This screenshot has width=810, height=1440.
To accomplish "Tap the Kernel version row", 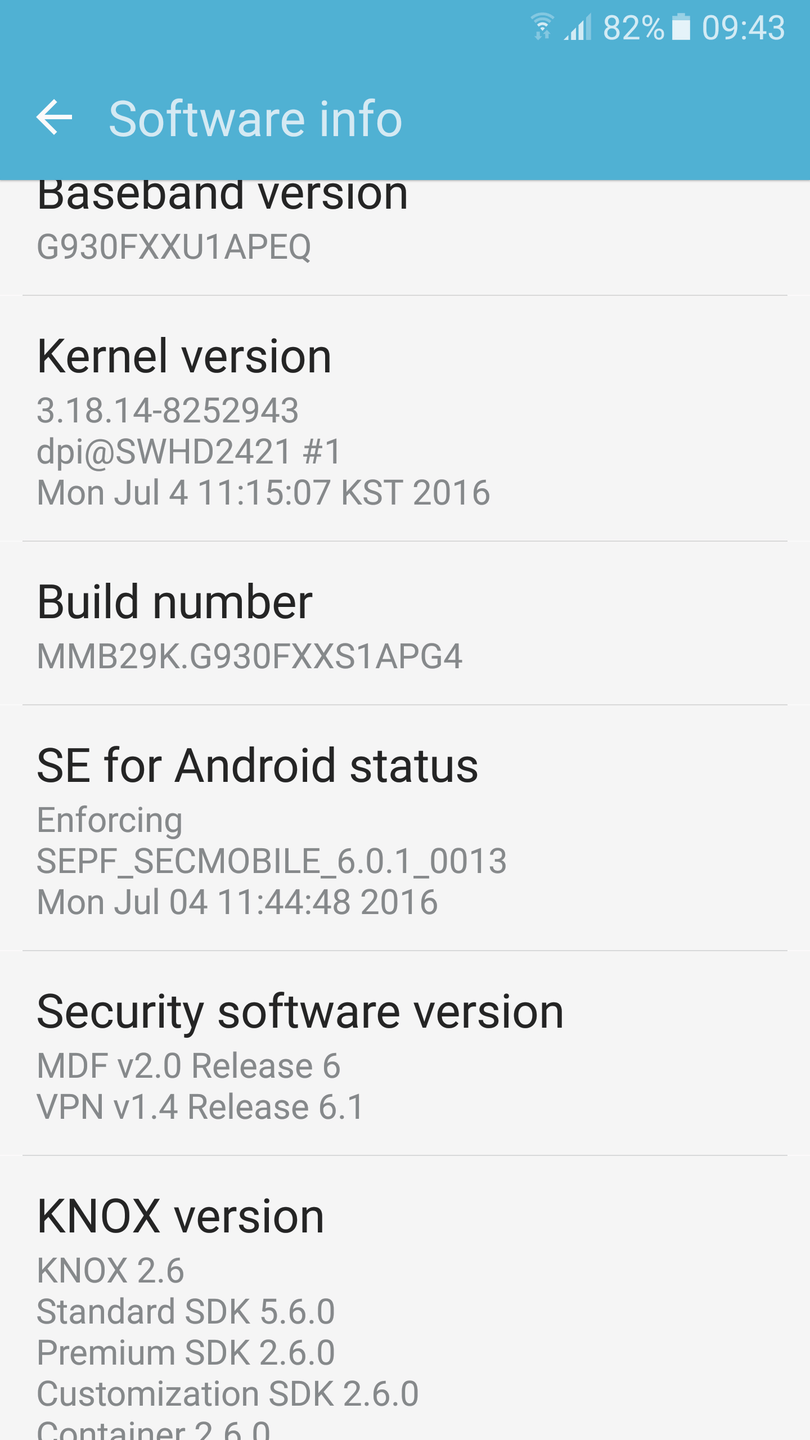I will coord(404,420).
